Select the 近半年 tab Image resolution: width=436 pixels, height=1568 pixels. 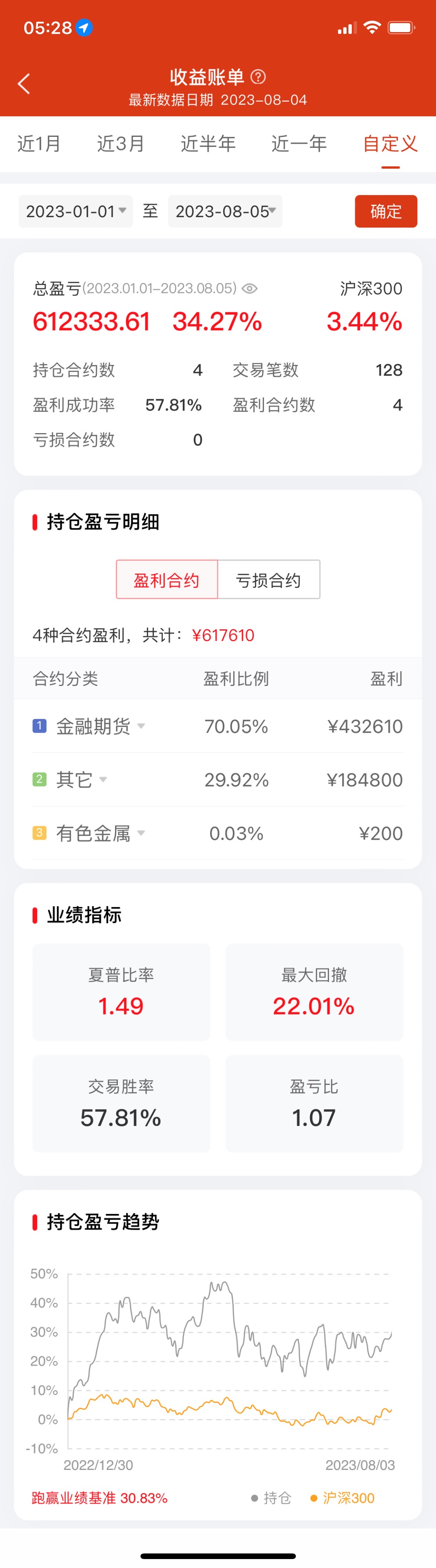[x=208, y=144]
